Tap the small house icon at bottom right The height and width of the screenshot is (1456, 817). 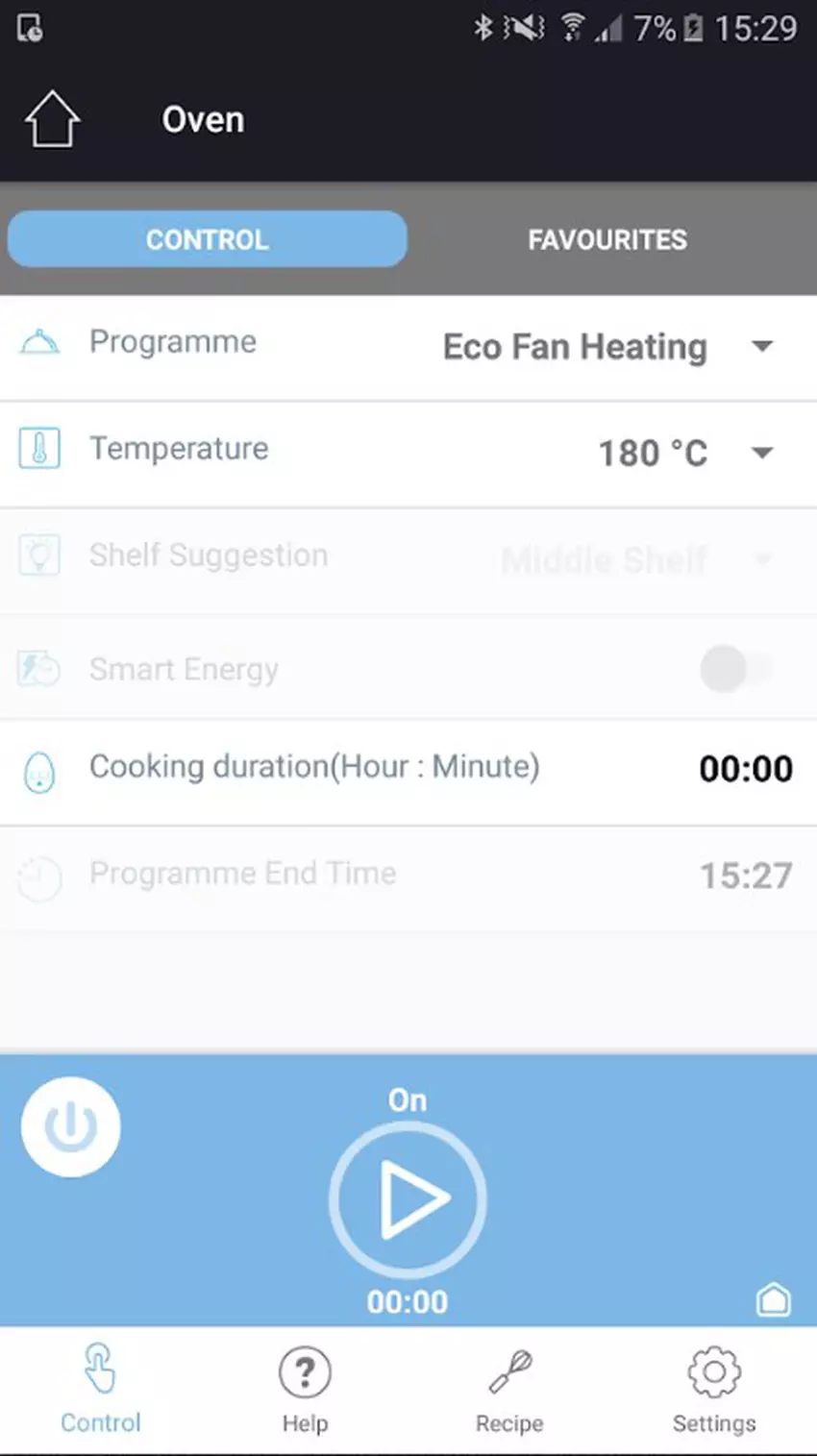(774, 1299)
